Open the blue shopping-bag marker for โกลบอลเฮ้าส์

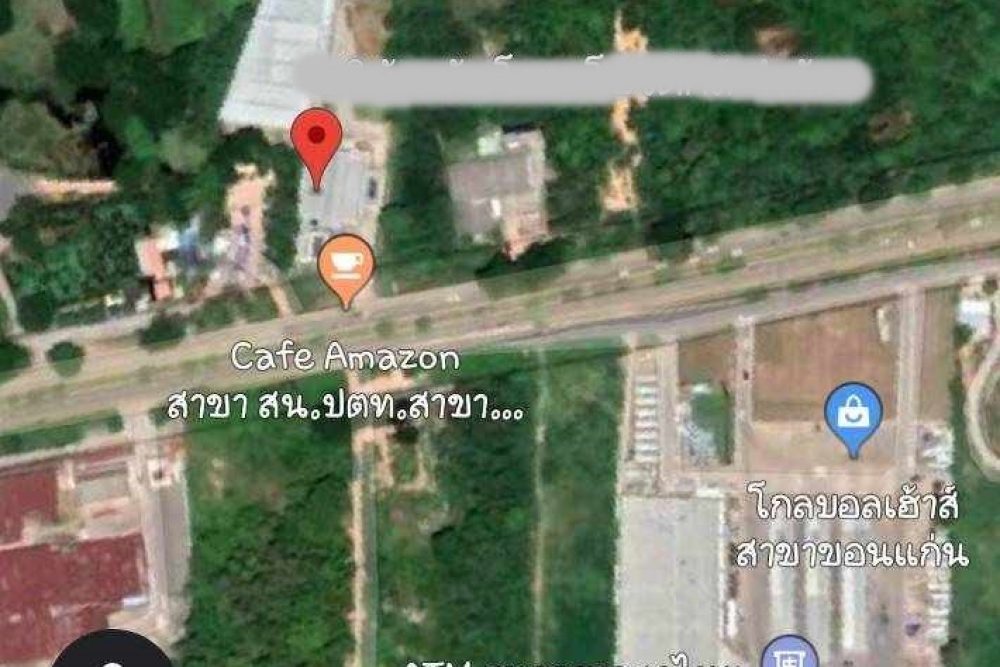point(853,413)
